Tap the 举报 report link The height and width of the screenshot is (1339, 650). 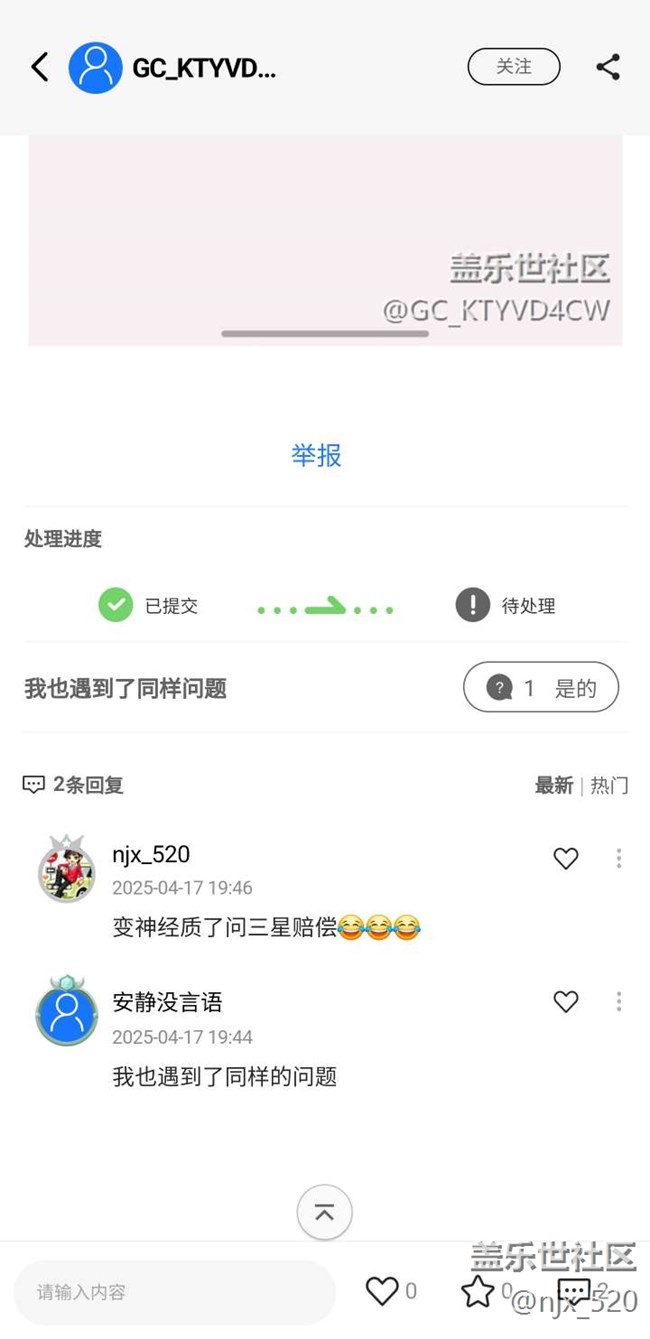317,456
